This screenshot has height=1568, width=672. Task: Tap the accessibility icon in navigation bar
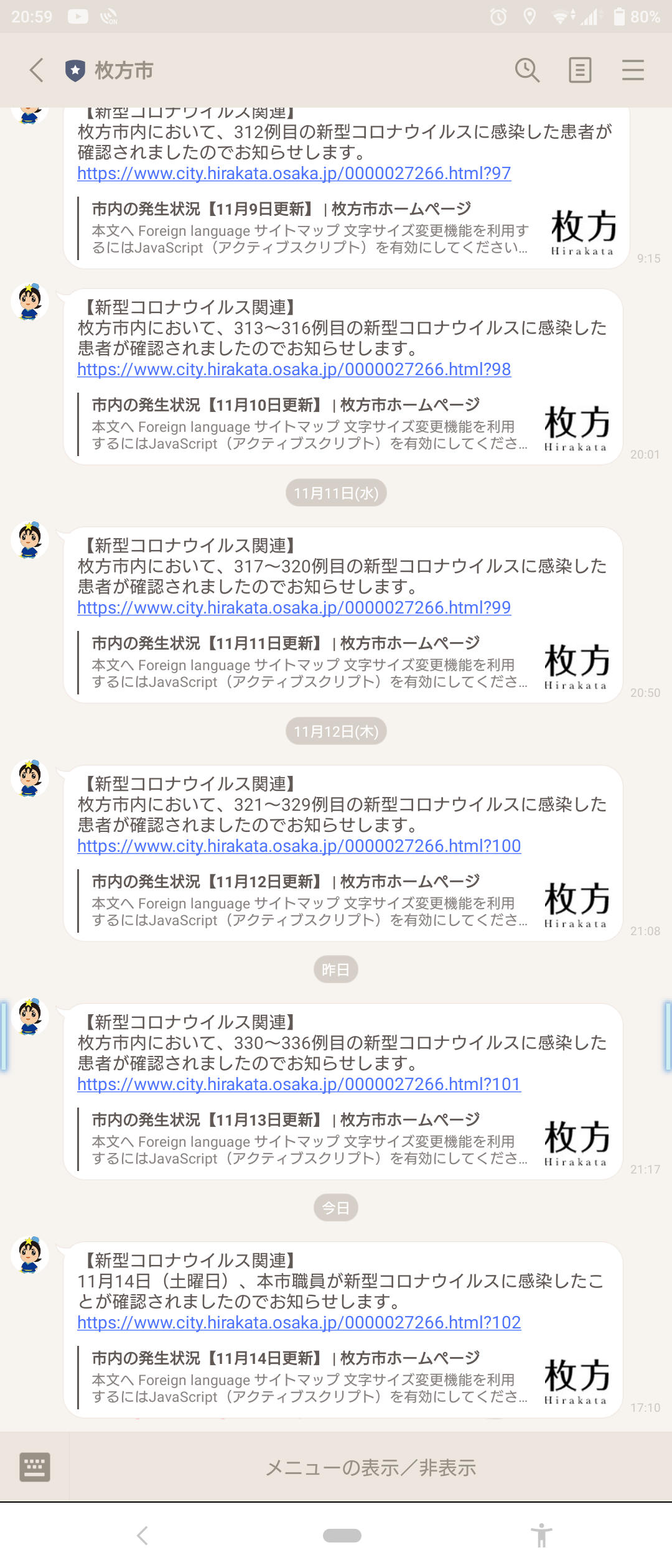[541, 1534]
